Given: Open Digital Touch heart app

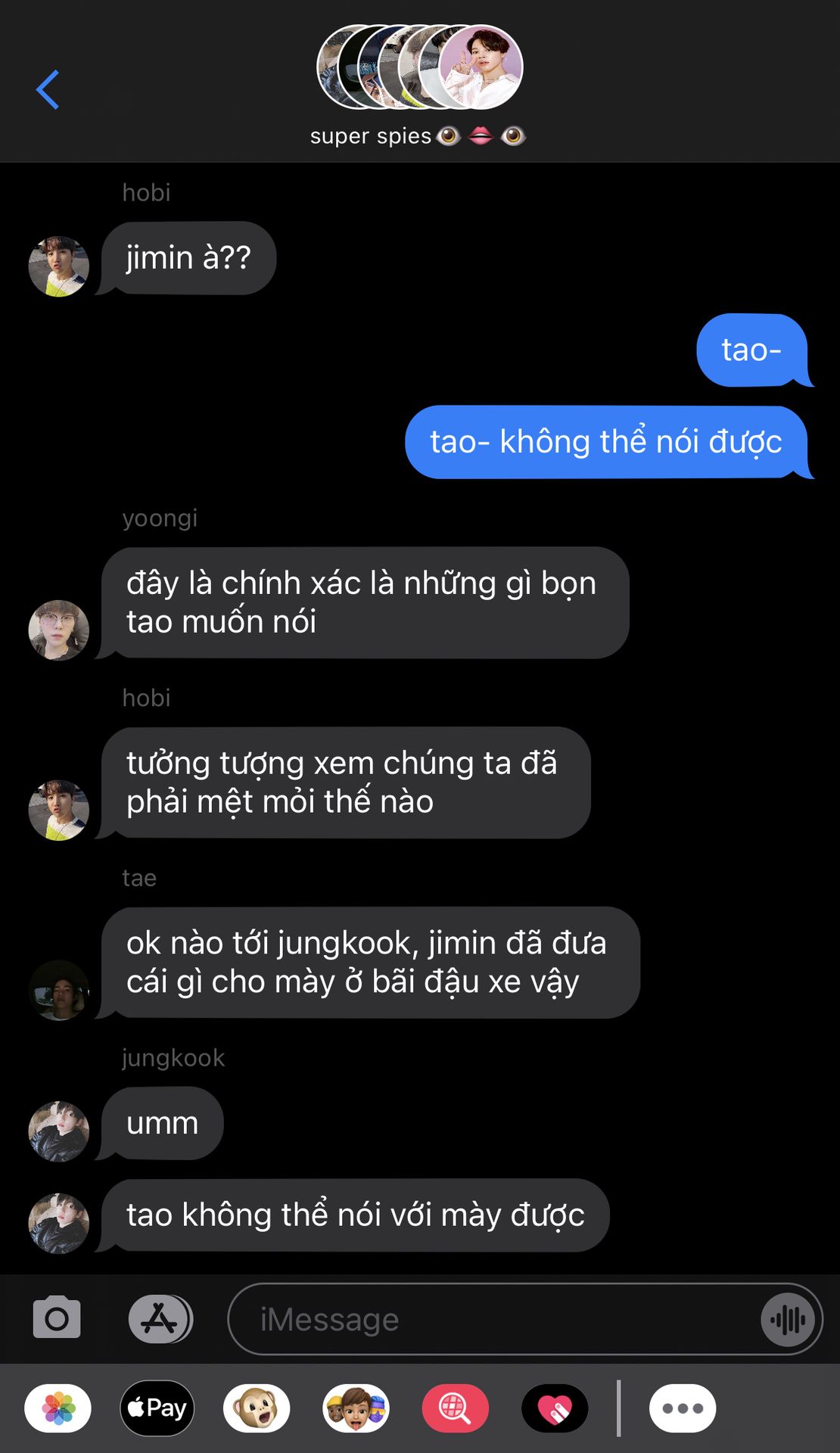Looking at the screenshot, I should click(554, 1408).
